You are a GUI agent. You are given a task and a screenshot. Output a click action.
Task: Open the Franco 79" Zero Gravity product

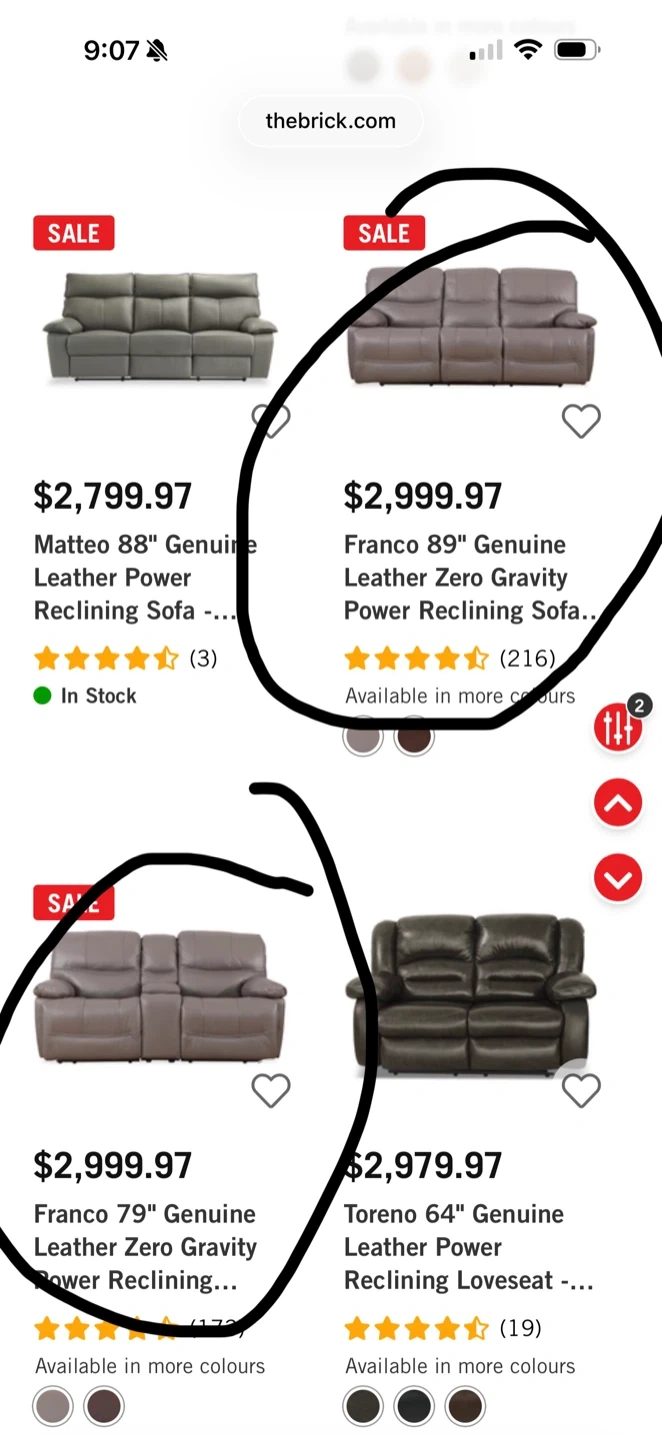(x=146, y=1246)
